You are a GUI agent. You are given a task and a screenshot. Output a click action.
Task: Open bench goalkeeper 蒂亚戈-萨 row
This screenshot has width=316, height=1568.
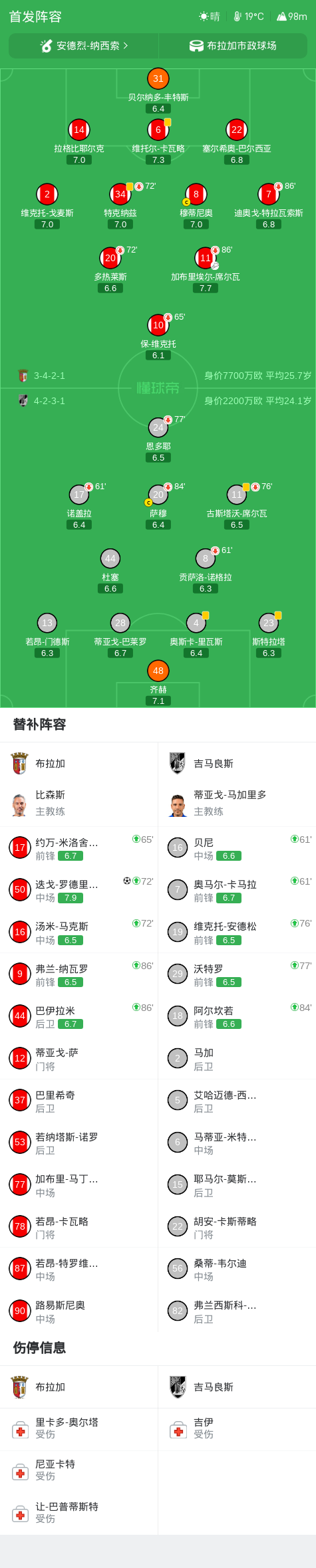click(79, 1058)
